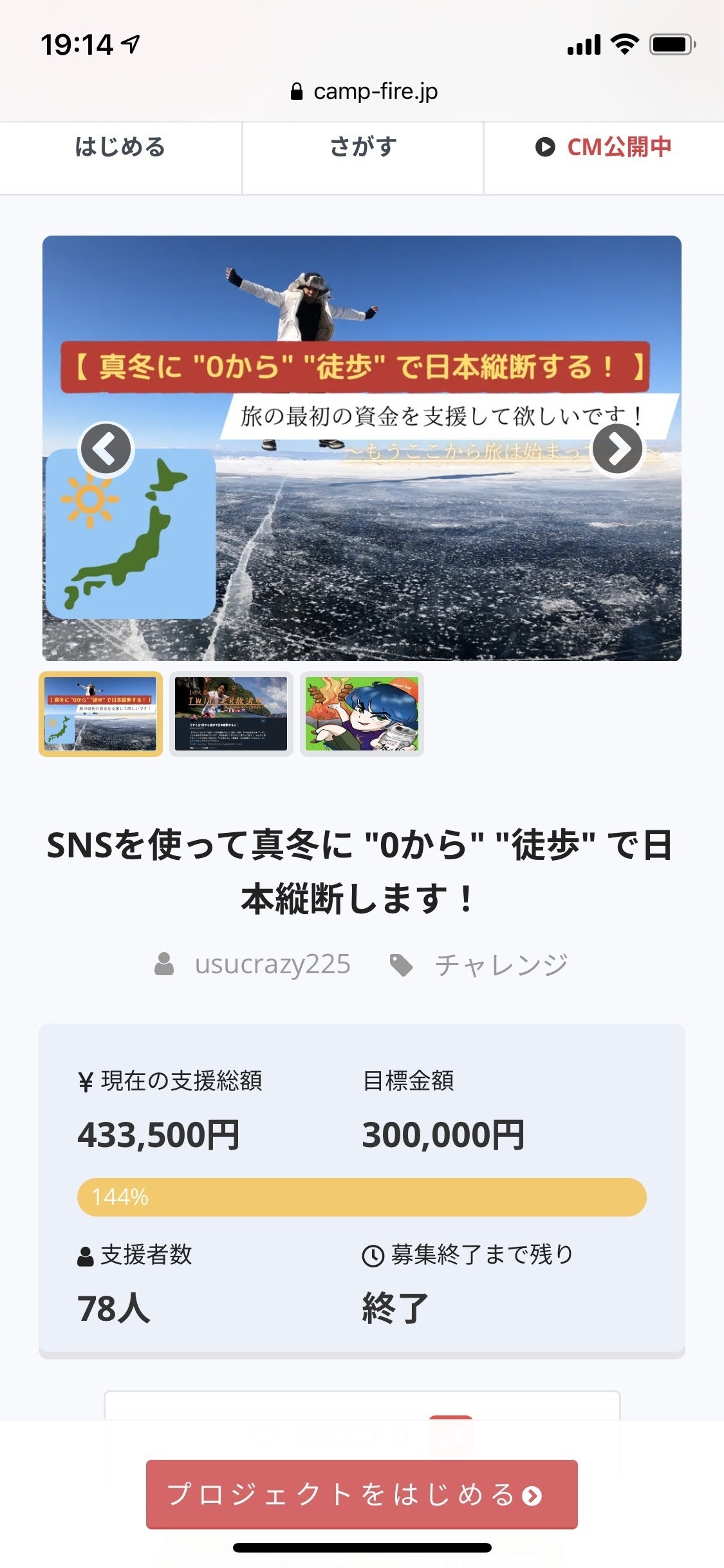The width and height of the screenshot is (724, 1568).
Task: Select the third thumbnail with cartoon illustration
Action: point(362,714)
